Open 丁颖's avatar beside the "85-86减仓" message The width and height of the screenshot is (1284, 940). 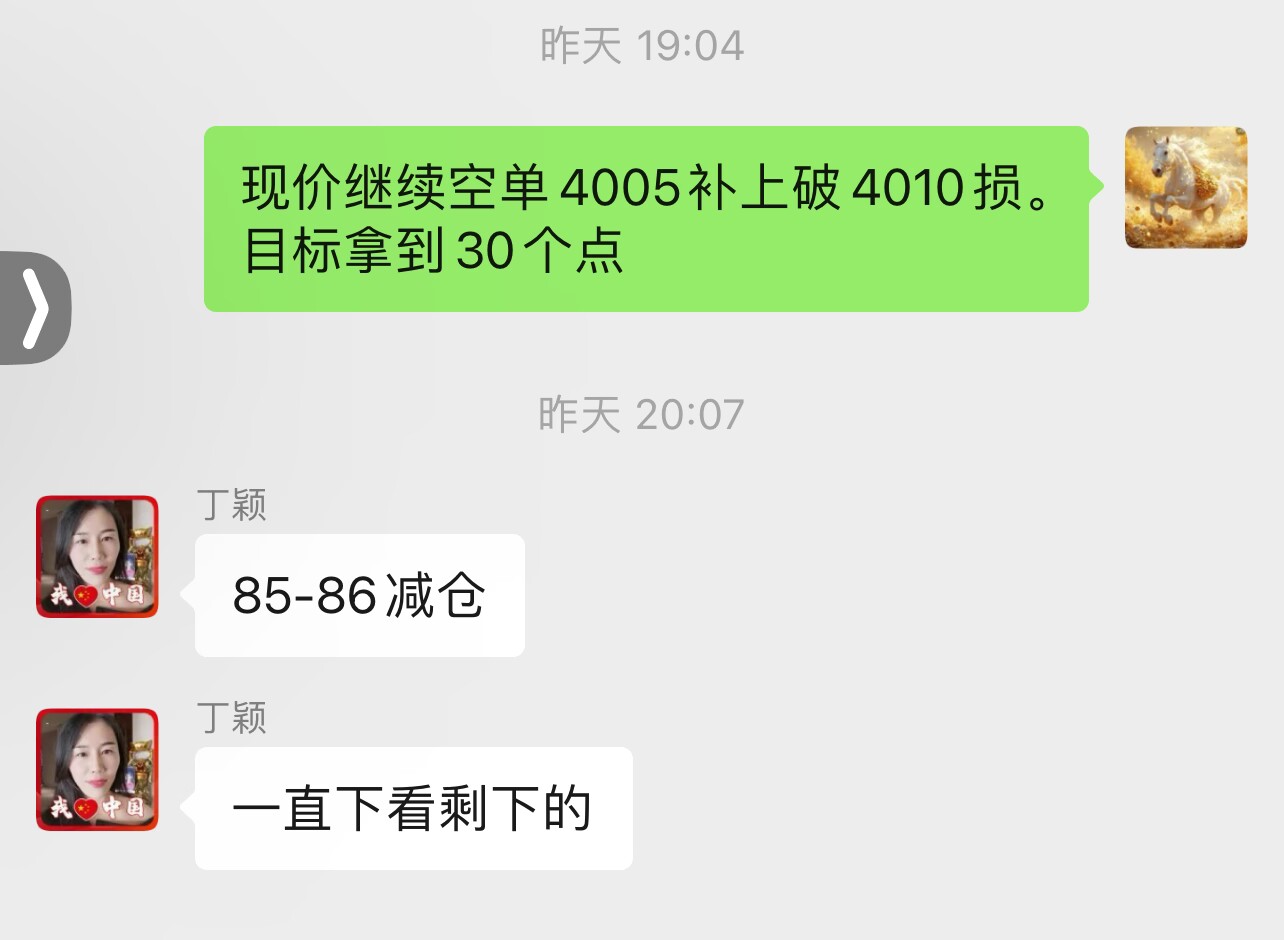[x=97, y=557]
